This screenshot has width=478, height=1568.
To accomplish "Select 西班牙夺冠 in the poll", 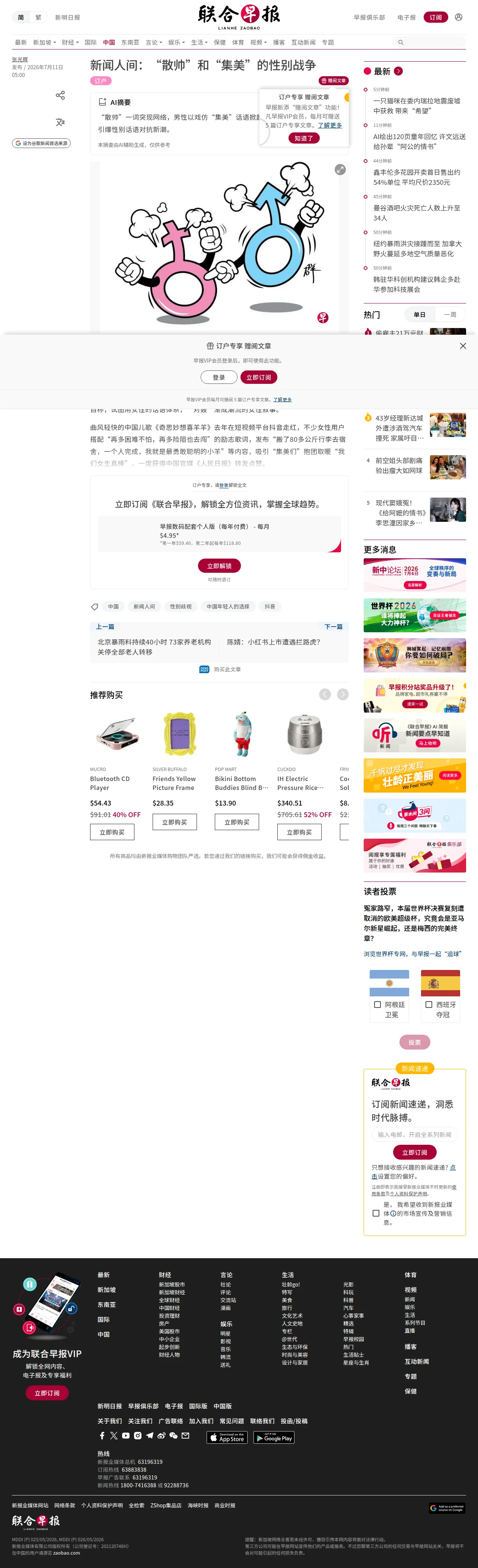I will tap(429, 1004).
